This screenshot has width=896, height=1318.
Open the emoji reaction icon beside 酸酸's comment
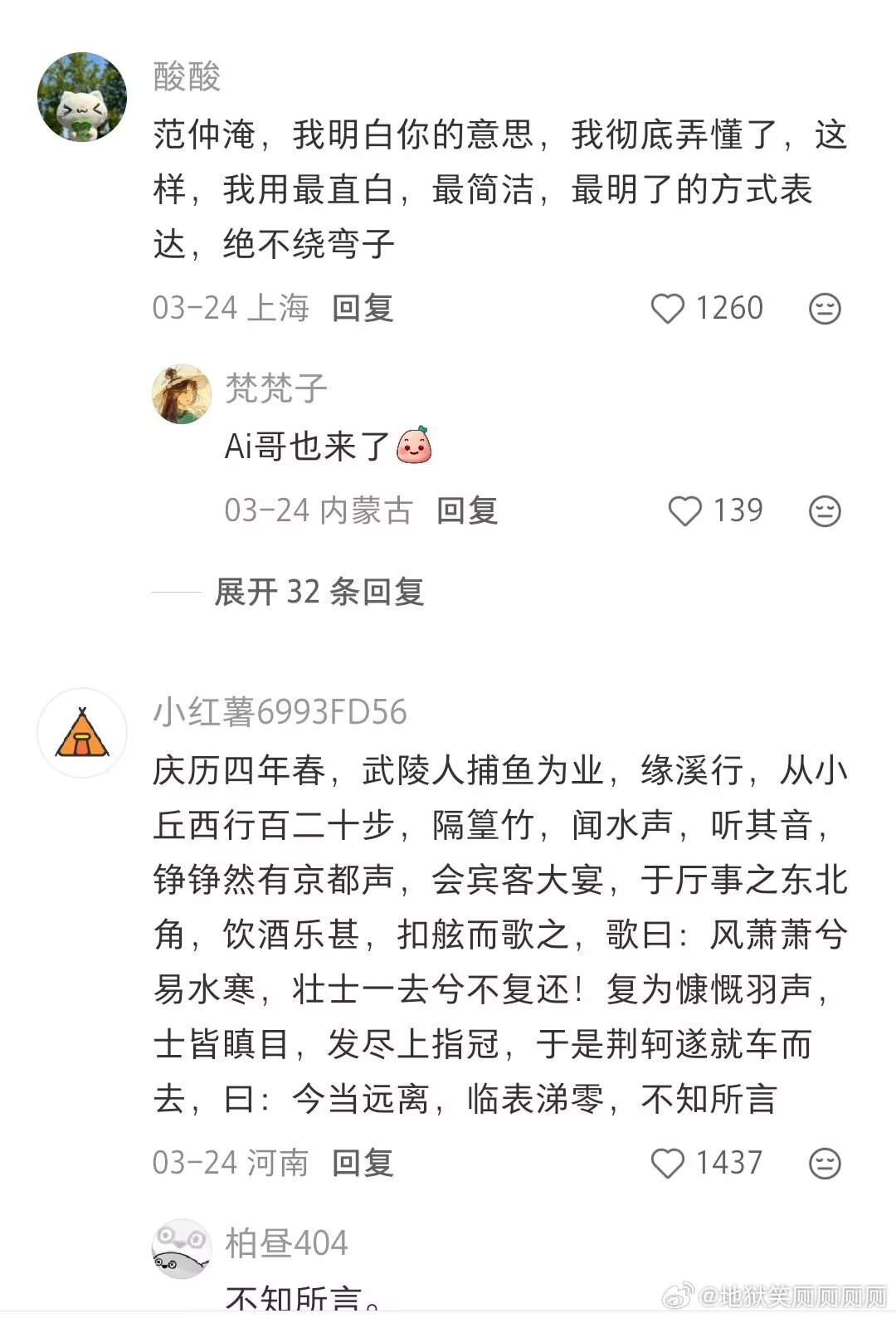tap(823, 307)
